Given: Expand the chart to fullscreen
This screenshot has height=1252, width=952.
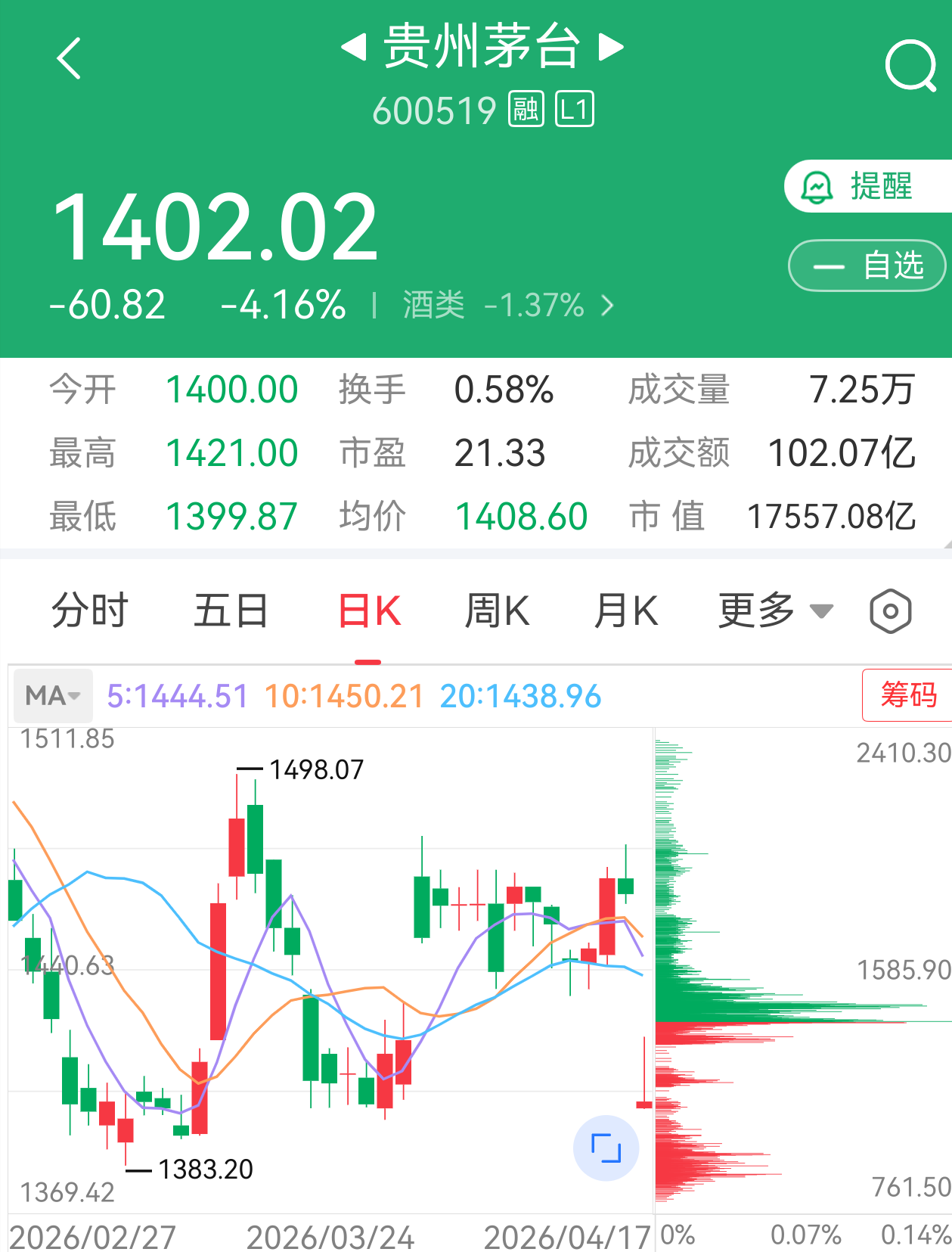Looking at the screenshot, I should [x=606, y=1148].
